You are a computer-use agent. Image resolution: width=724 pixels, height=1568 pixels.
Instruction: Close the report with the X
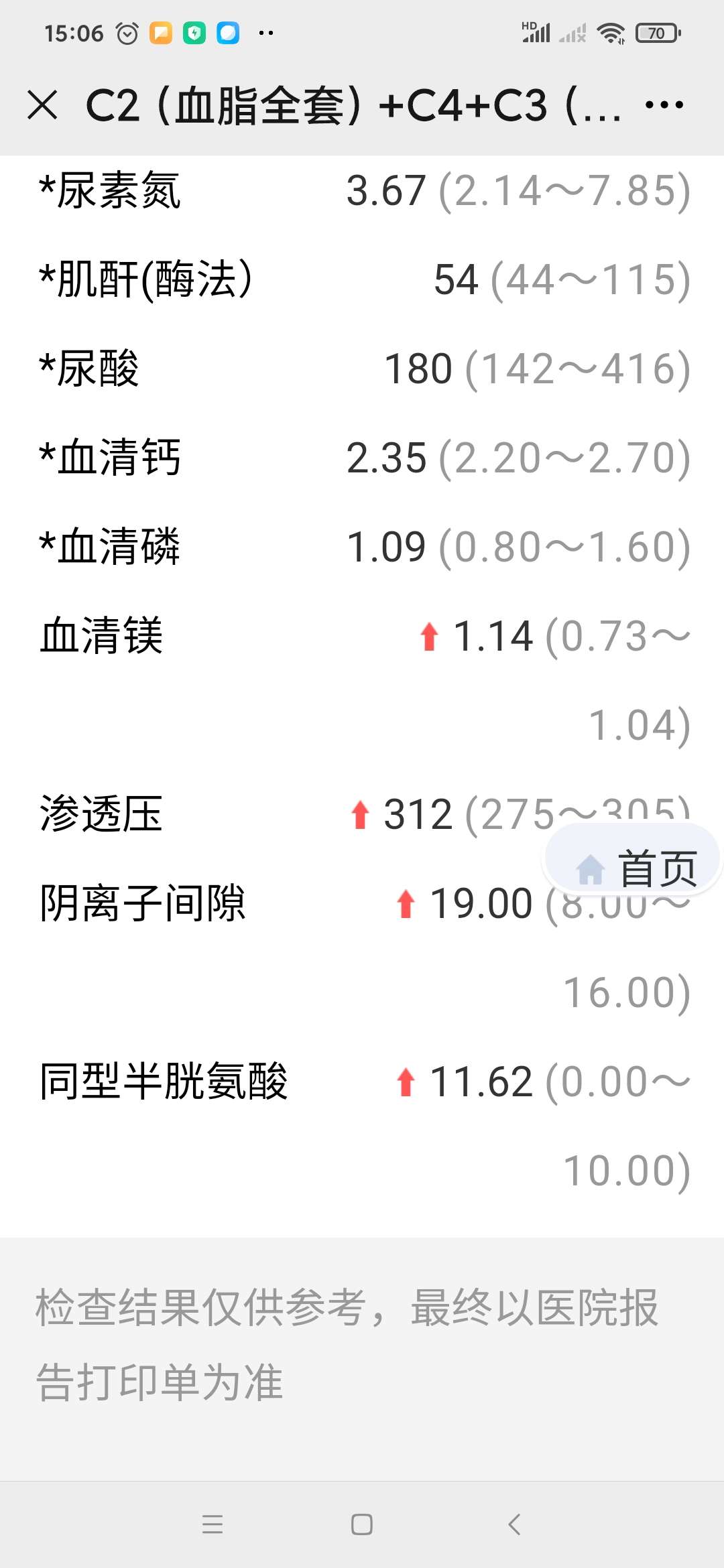pyautogui.click(x=43, y=105)
